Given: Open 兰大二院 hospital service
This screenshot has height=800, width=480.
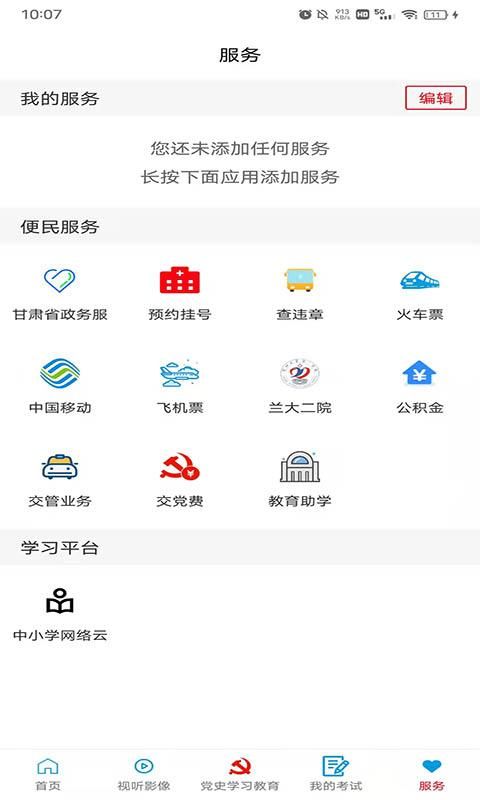Looking at the screenshot, I should (x=300, y=387).
